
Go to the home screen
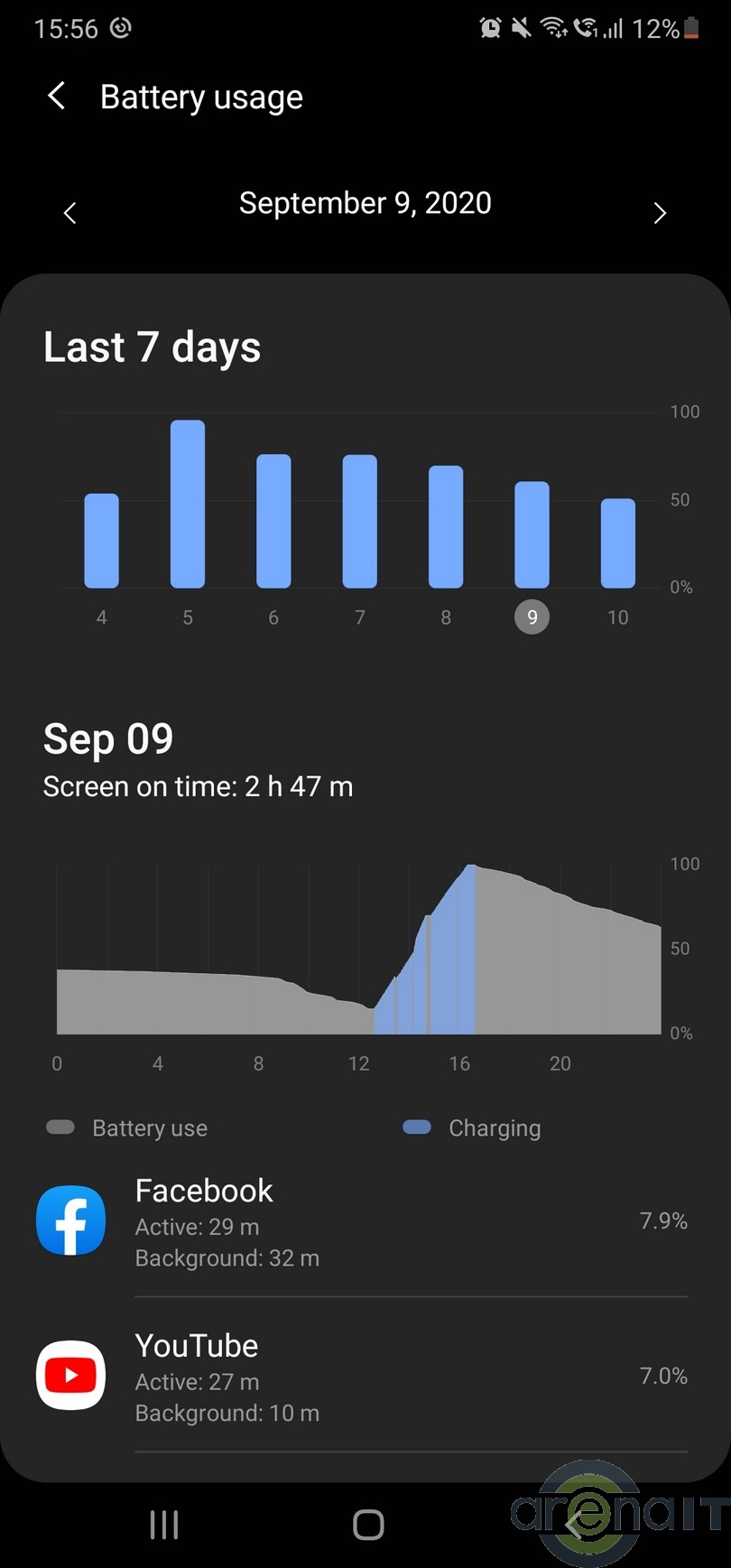click(x=368, y=1525)
